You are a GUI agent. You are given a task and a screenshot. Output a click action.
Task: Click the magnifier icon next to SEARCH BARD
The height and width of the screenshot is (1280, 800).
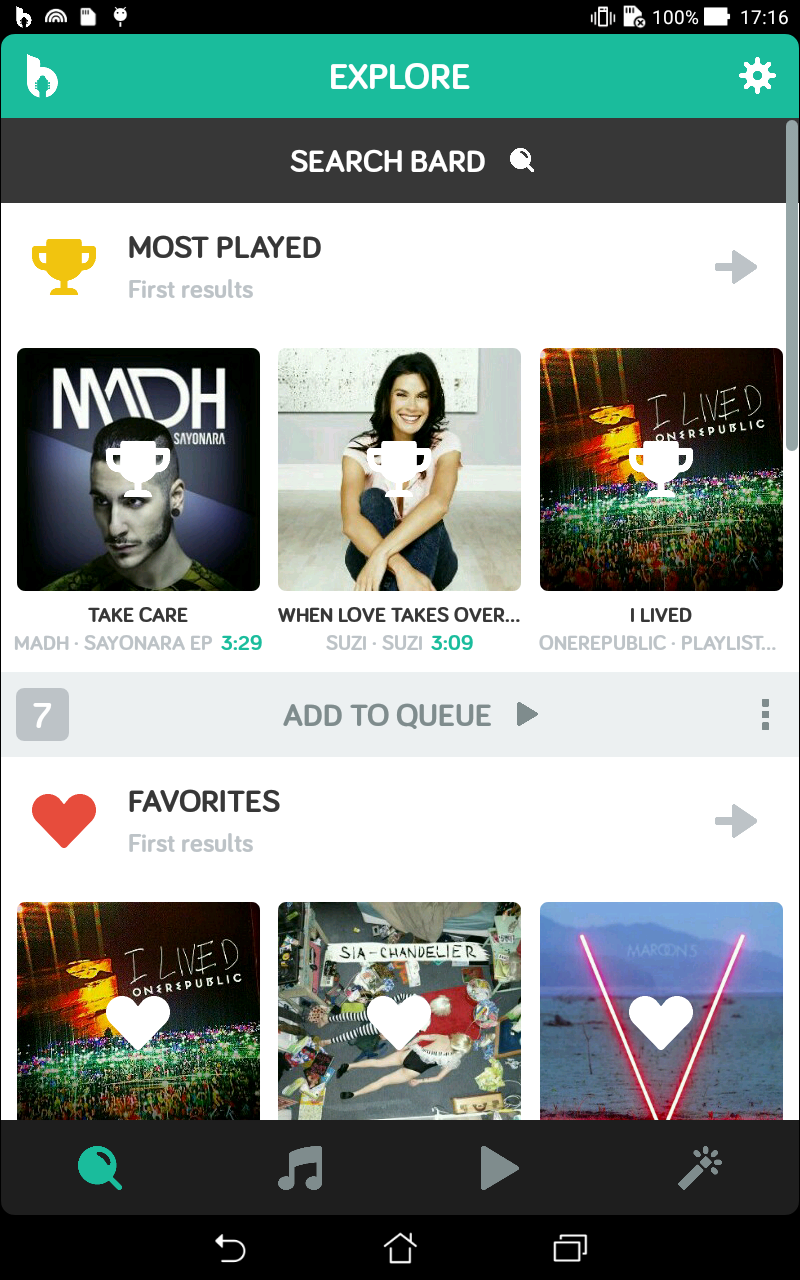(x=521, y=160)
